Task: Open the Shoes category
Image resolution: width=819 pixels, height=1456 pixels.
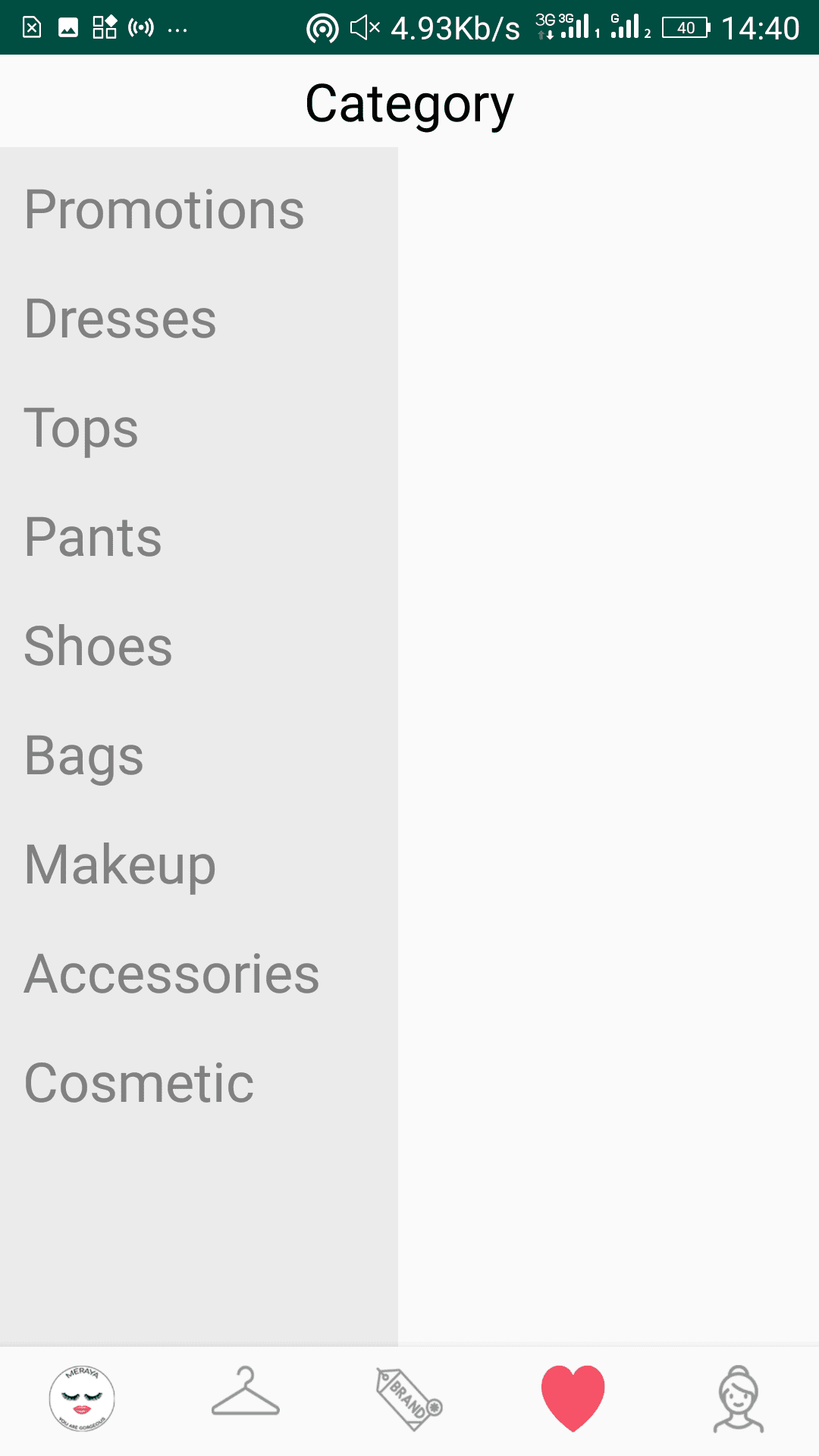Action: (99, 647)
